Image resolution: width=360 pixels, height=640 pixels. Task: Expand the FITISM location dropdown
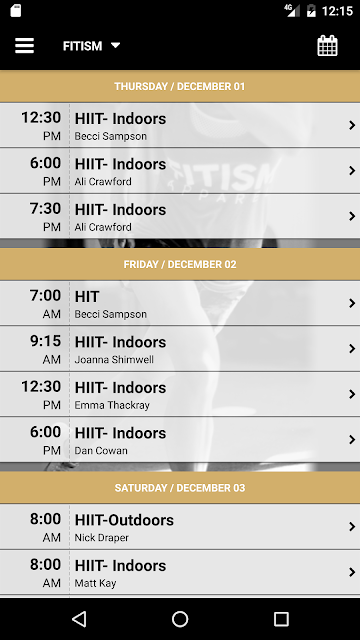(91, 46)
